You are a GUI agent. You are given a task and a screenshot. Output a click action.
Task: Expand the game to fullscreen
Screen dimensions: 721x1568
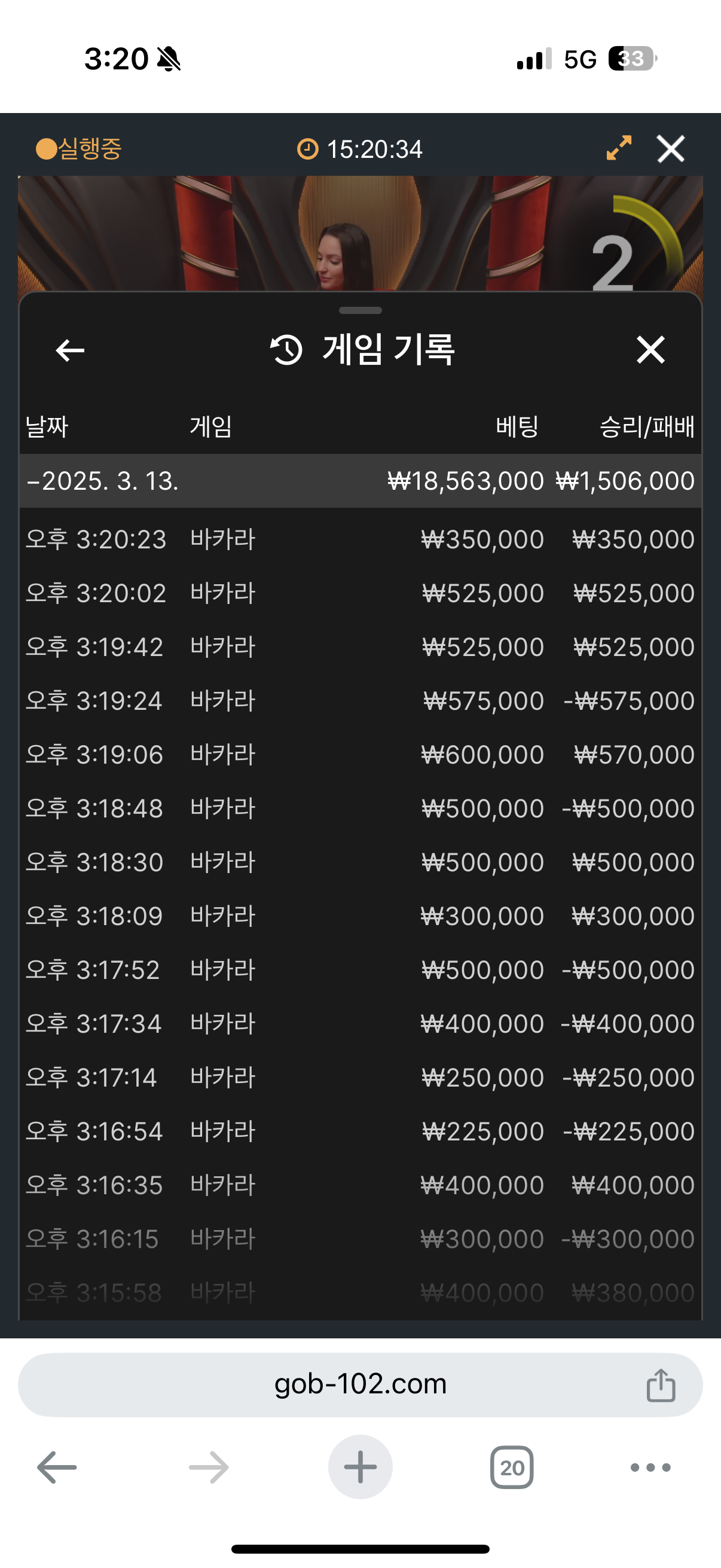pos(619,148)
